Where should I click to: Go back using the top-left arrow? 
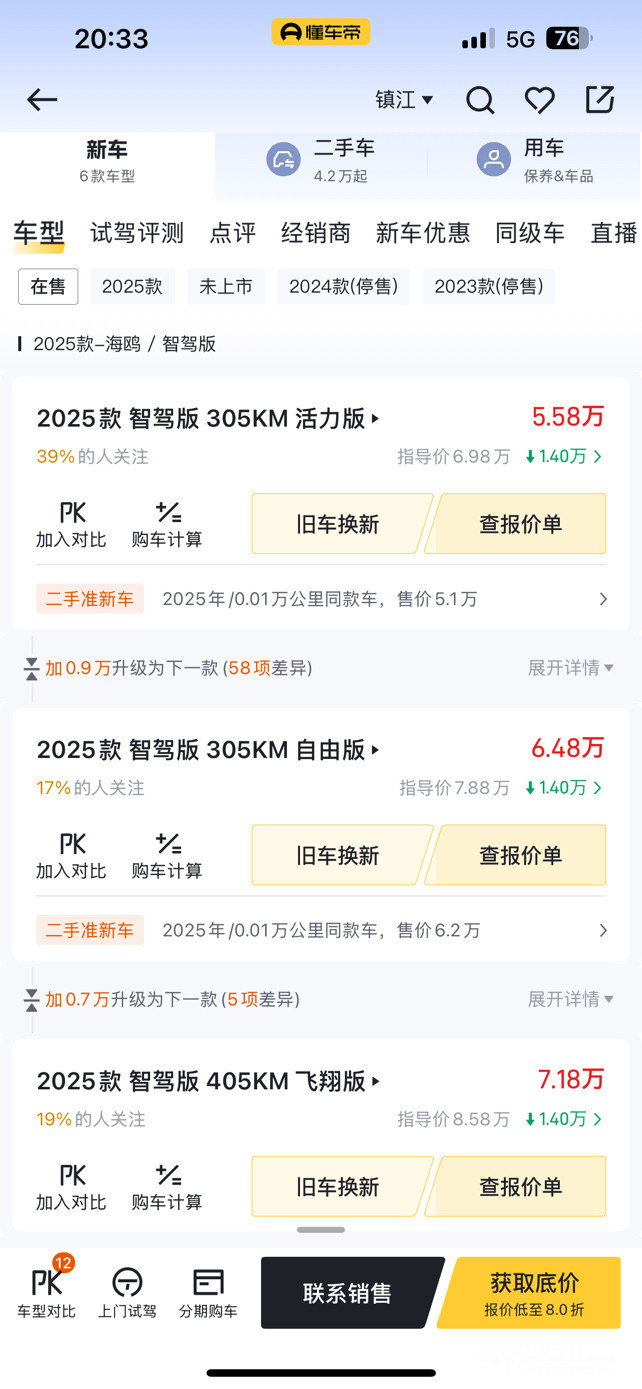pyautogui.click(x=42, y=99)
